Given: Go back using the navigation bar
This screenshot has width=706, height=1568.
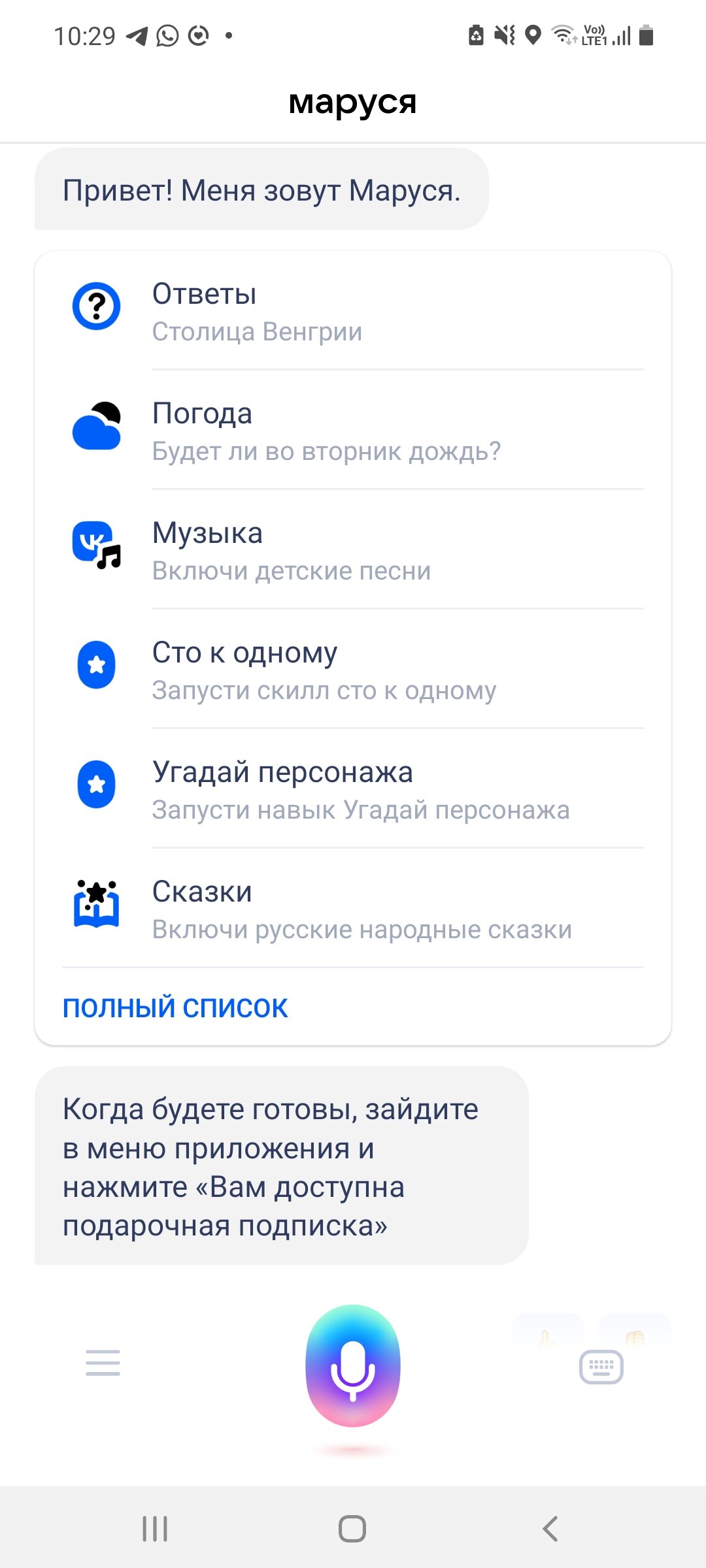Looking at the screenshot, I should coord(550,1529).
